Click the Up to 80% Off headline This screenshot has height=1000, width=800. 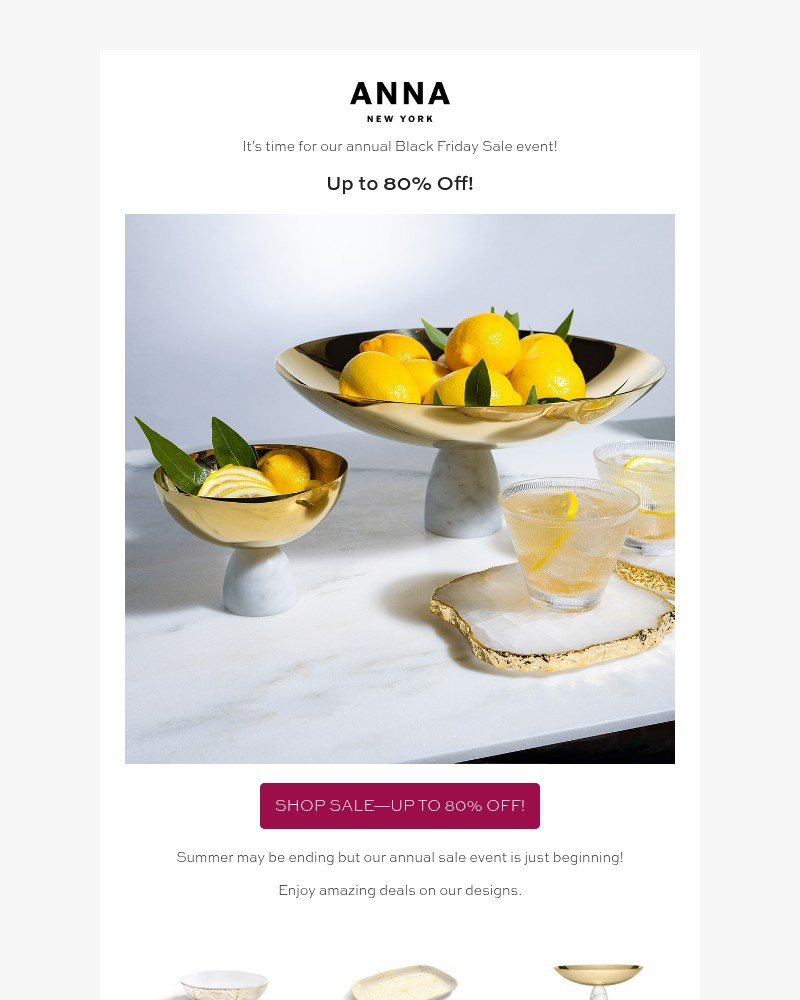click(x=400, y=184)
